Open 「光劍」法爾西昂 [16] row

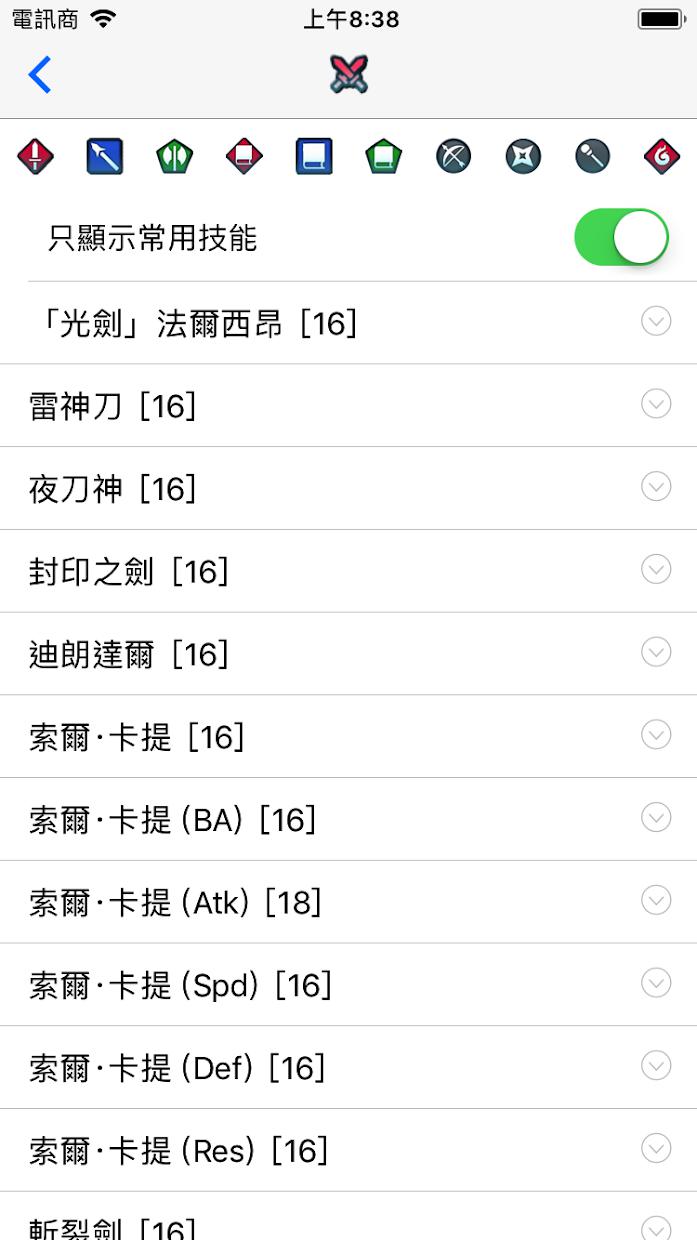tap(194, 323)
